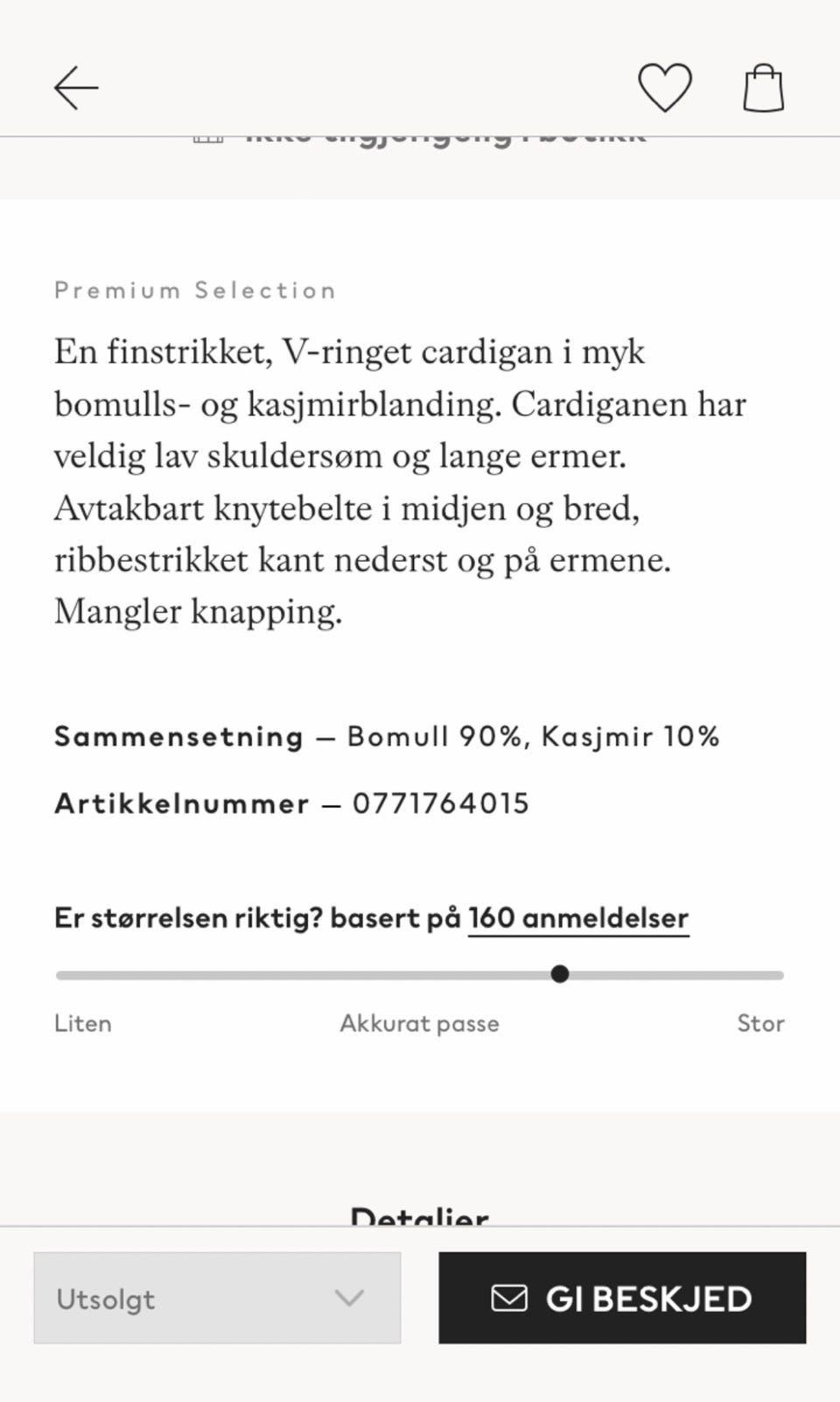840x1402 pixels.
Task: Click the article number 0771764015
Action: 440,803
